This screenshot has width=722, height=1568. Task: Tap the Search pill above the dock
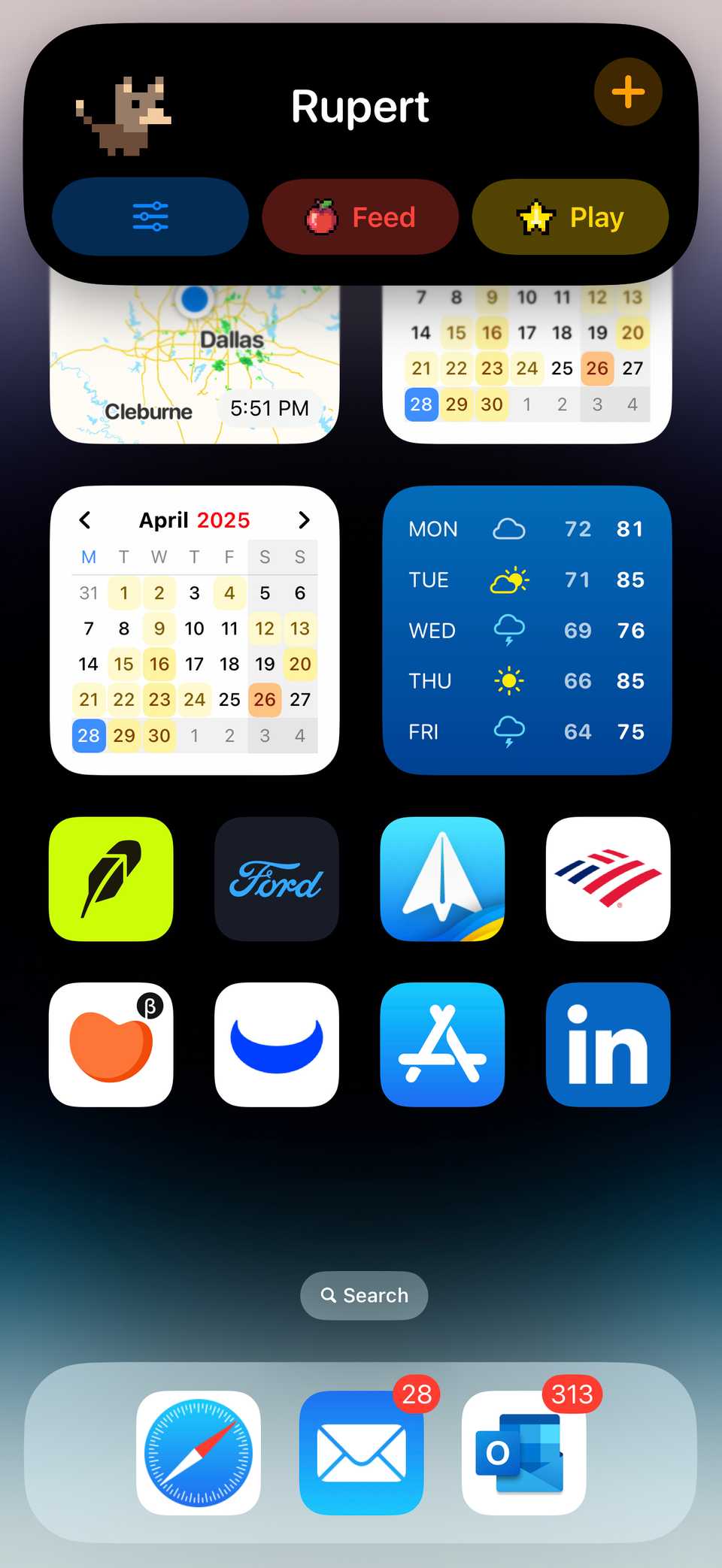(x=364, y=1295)
